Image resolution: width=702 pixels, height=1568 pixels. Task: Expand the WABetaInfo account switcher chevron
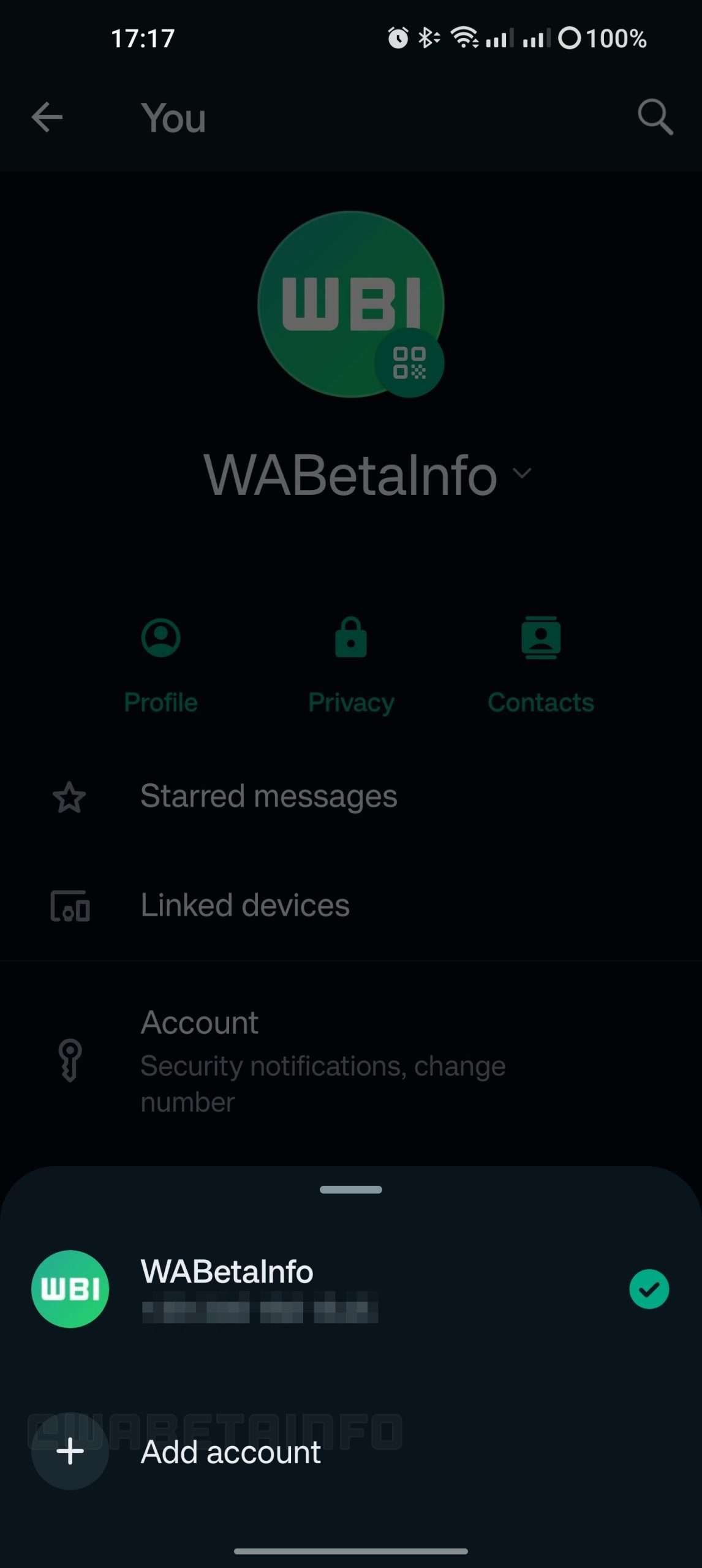pos(522,473)
